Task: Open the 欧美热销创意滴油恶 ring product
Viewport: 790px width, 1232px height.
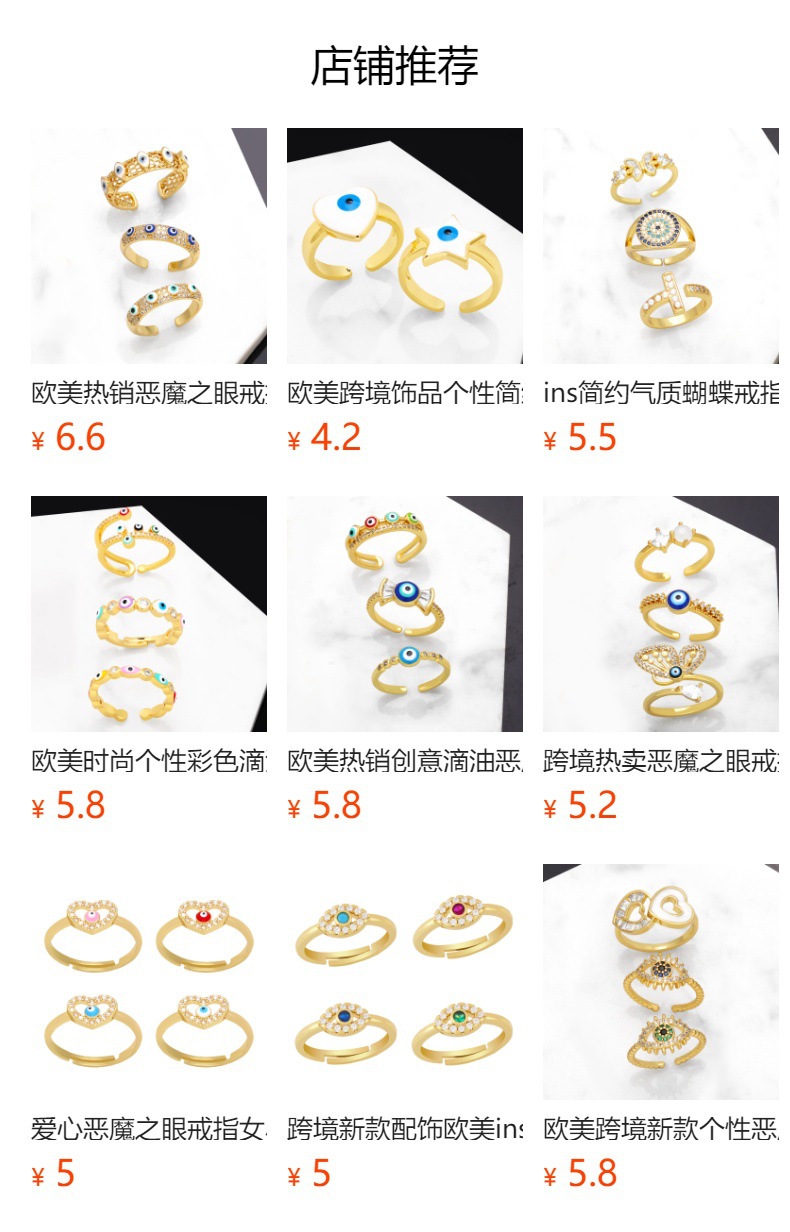Action: tap(404, 614)
